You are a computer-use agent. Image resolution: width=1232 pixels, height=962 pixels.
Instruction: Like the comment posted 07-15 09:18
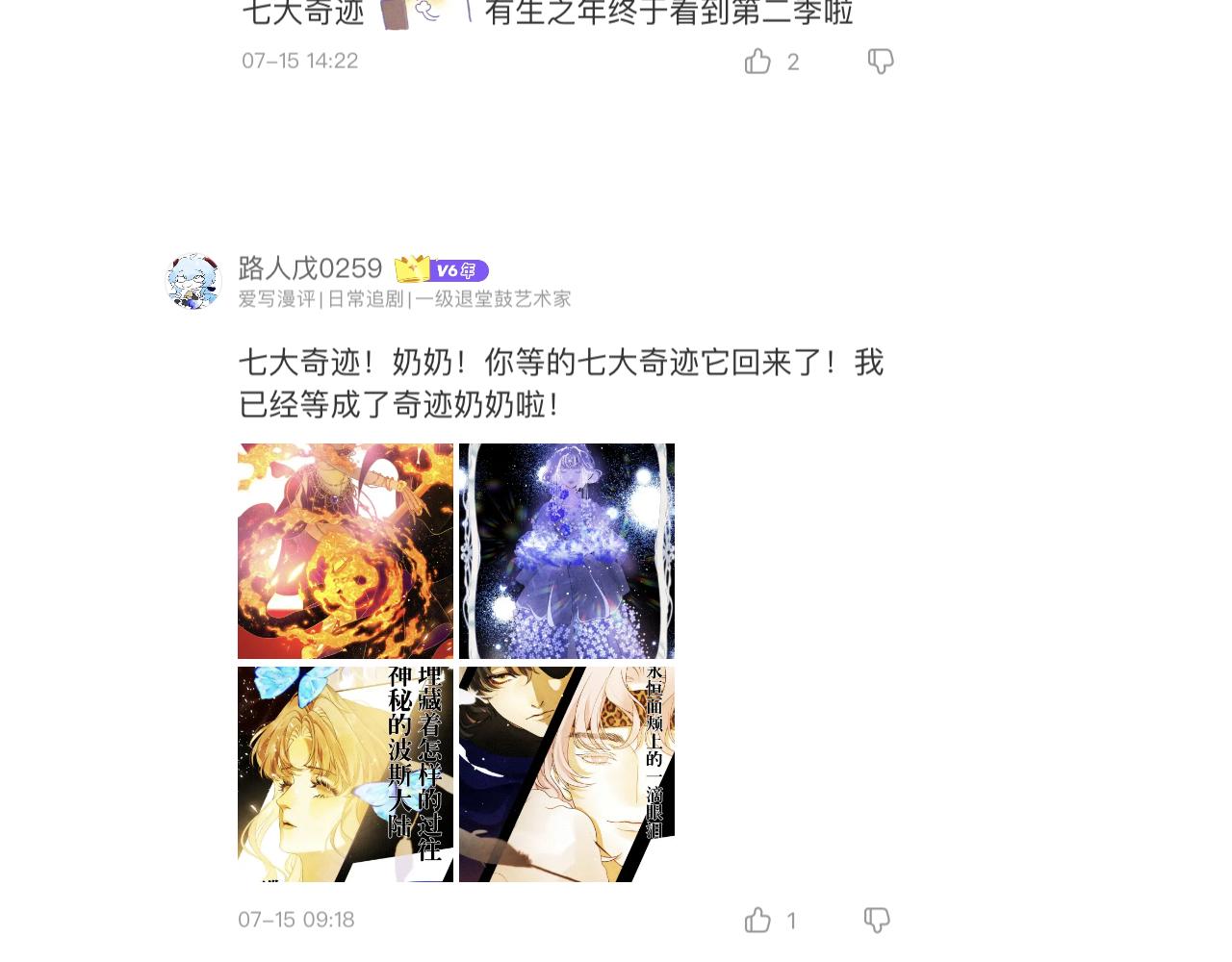point(758,921)
